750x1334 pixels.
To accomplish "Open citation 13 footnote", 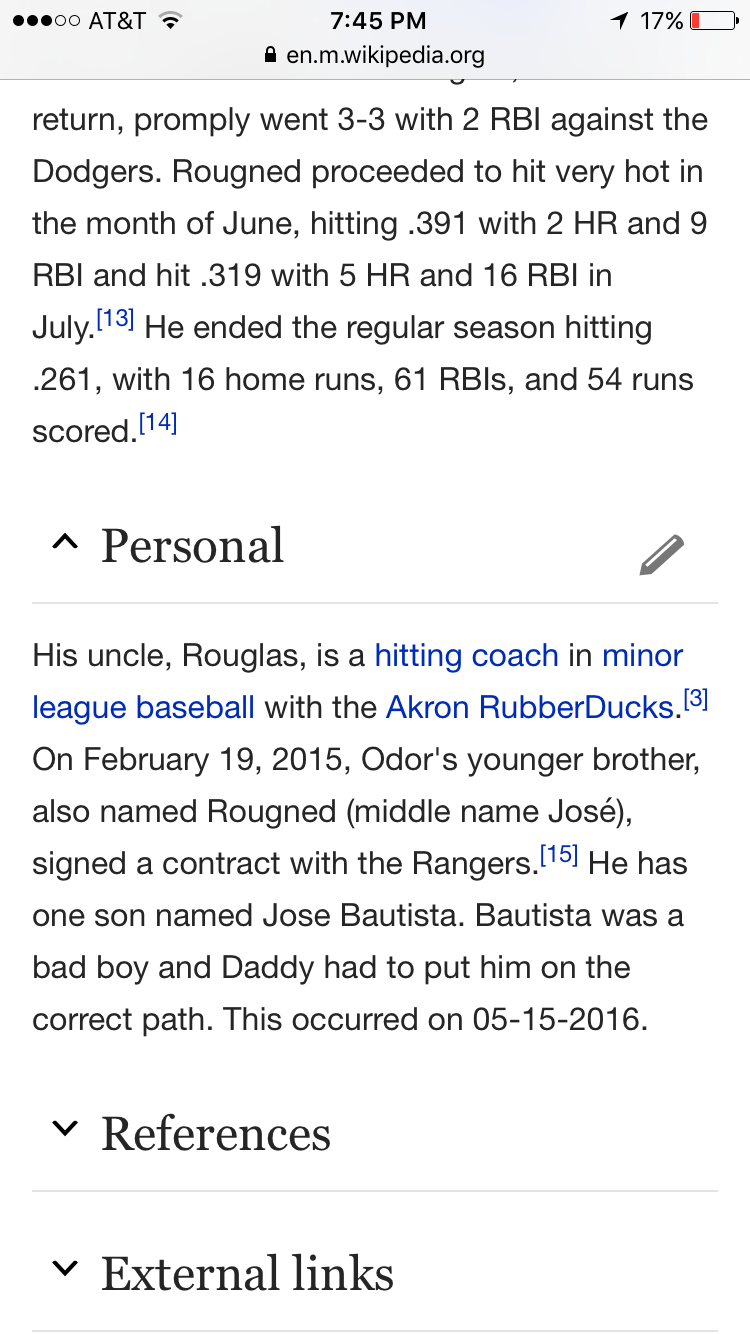I will click(x=115, y=320).
